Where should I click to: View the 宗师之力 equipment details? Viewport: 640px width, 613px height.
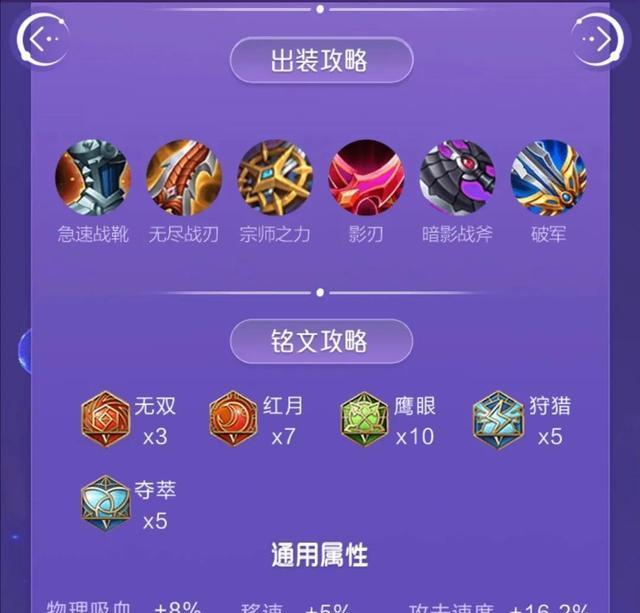[x=275, y=178]
